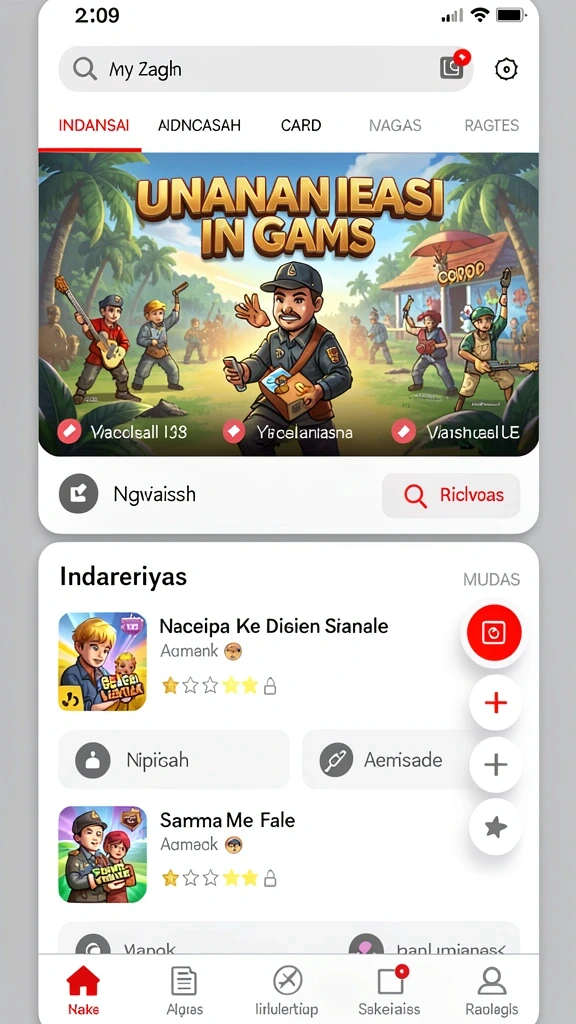Switch to the NAGAS tab
Image resolution: width=576 pixels, height=1024 pixels.
[x=395, y=125]
